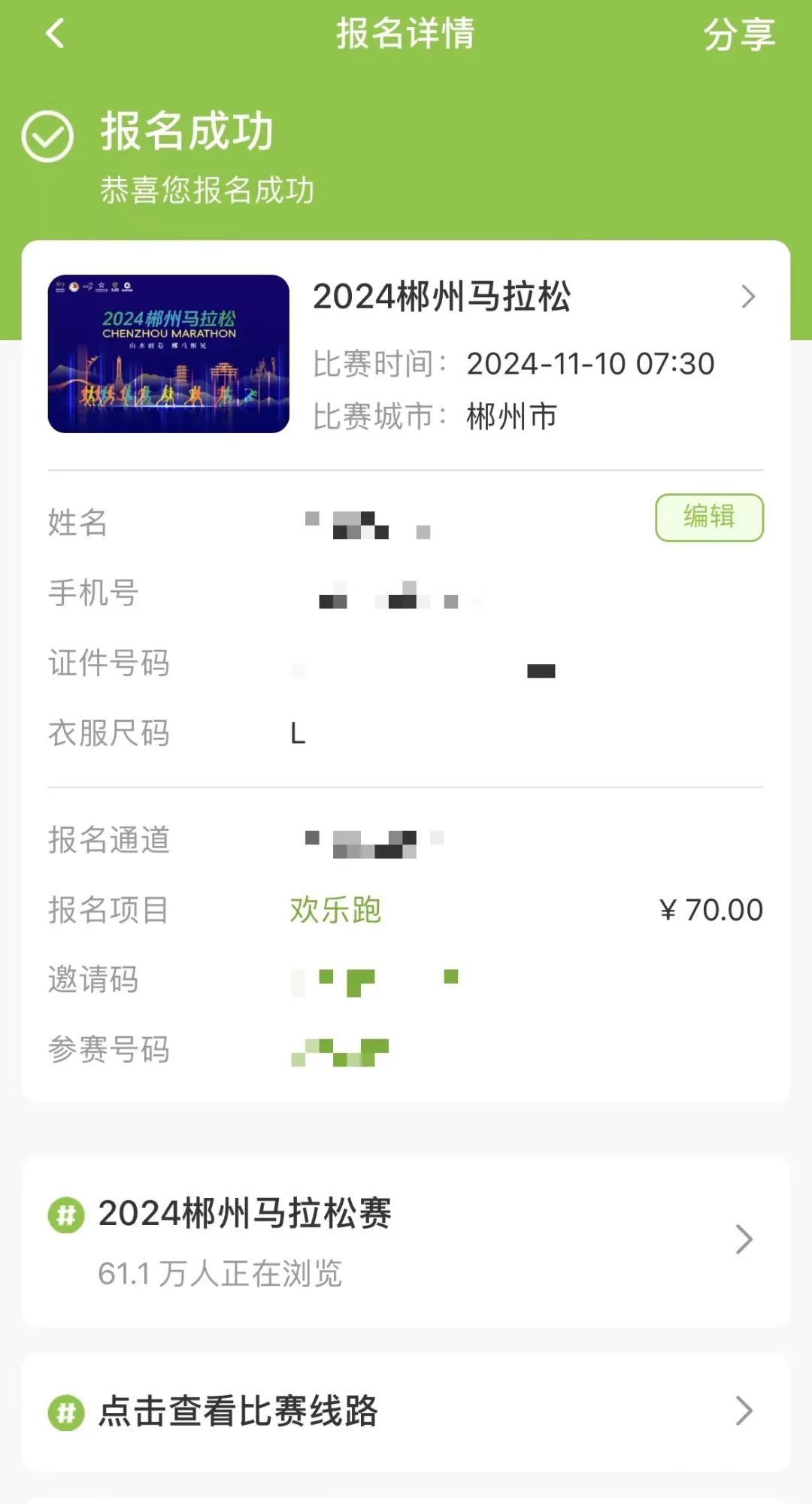The height and width of the screenshot is (1504, 812).
Task: Open 点击查看比赛线路 to view the race route
Action: coord(406,1412)
